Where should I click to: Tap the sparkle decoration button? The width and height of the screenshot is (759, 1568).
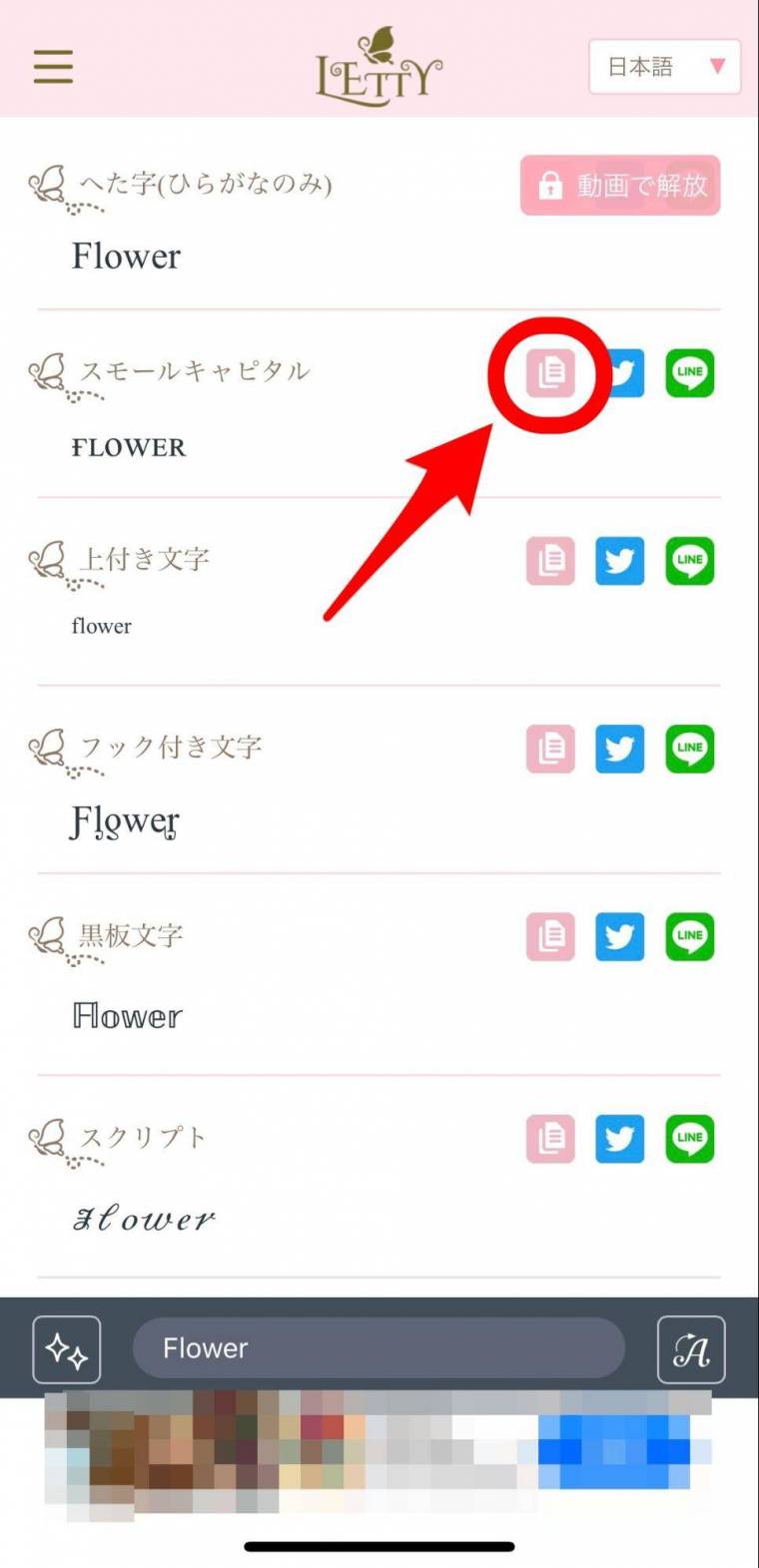click(67, 1349)
